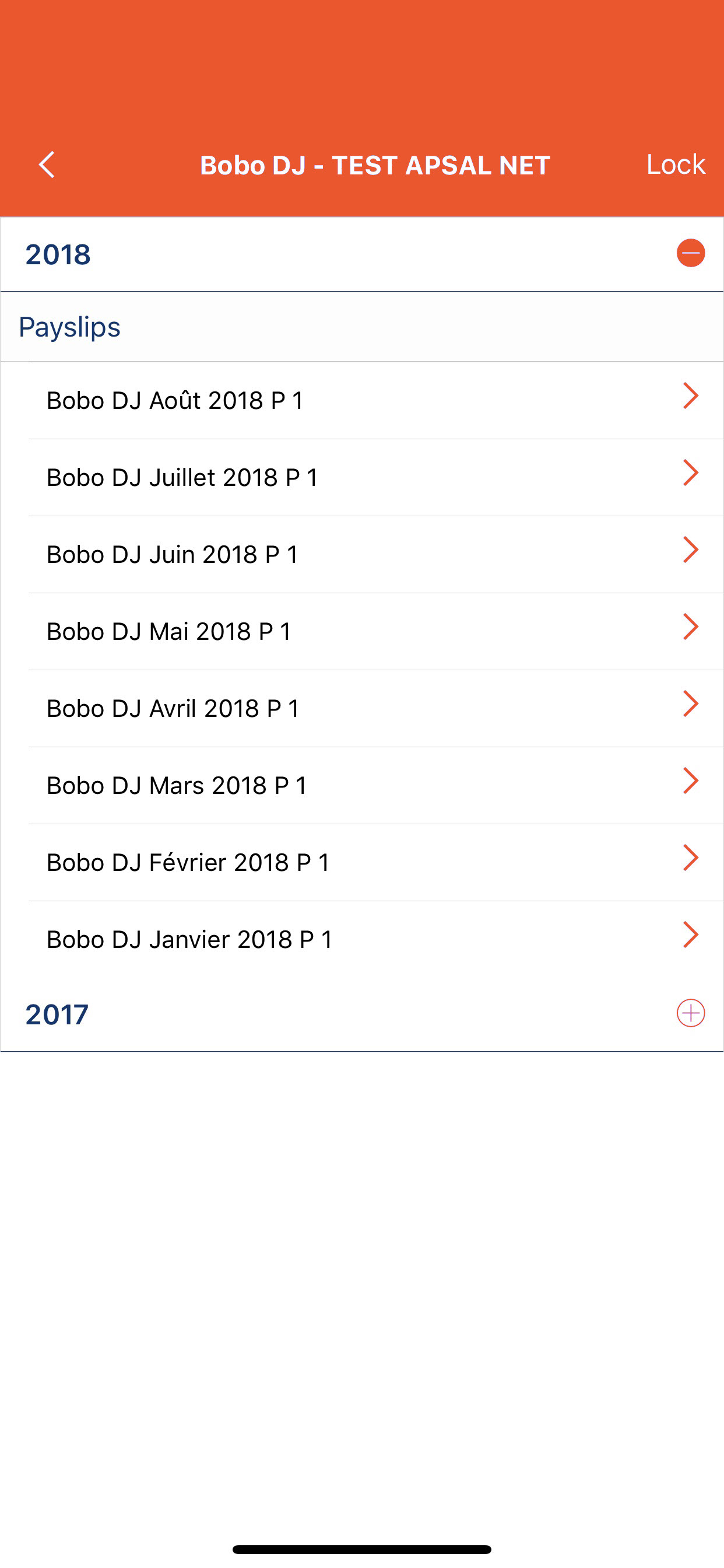Open the Février 2018 payslip

point(365,863)
